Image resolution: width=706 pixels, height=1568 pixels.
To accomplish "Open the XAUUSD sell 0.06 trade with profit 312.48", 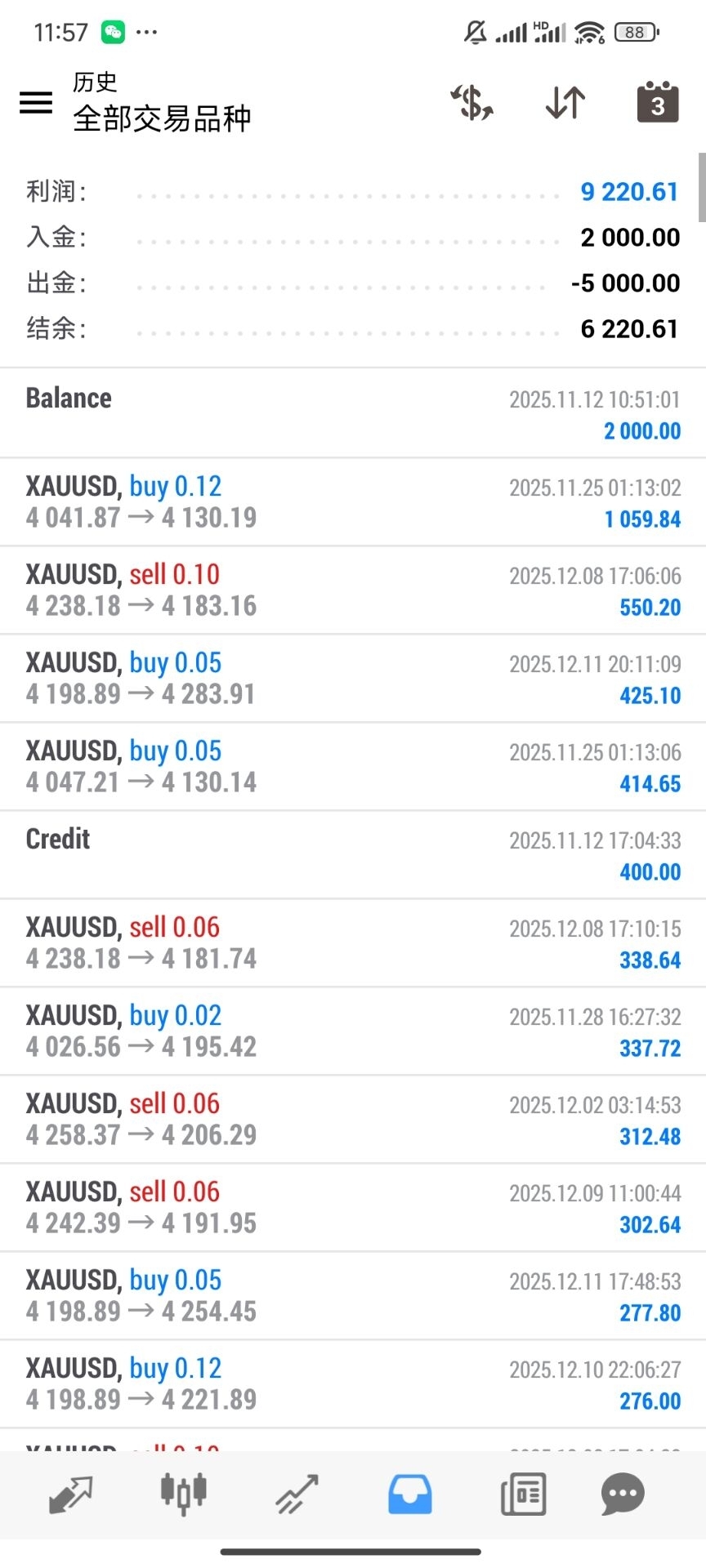I will click(353, 1120).
